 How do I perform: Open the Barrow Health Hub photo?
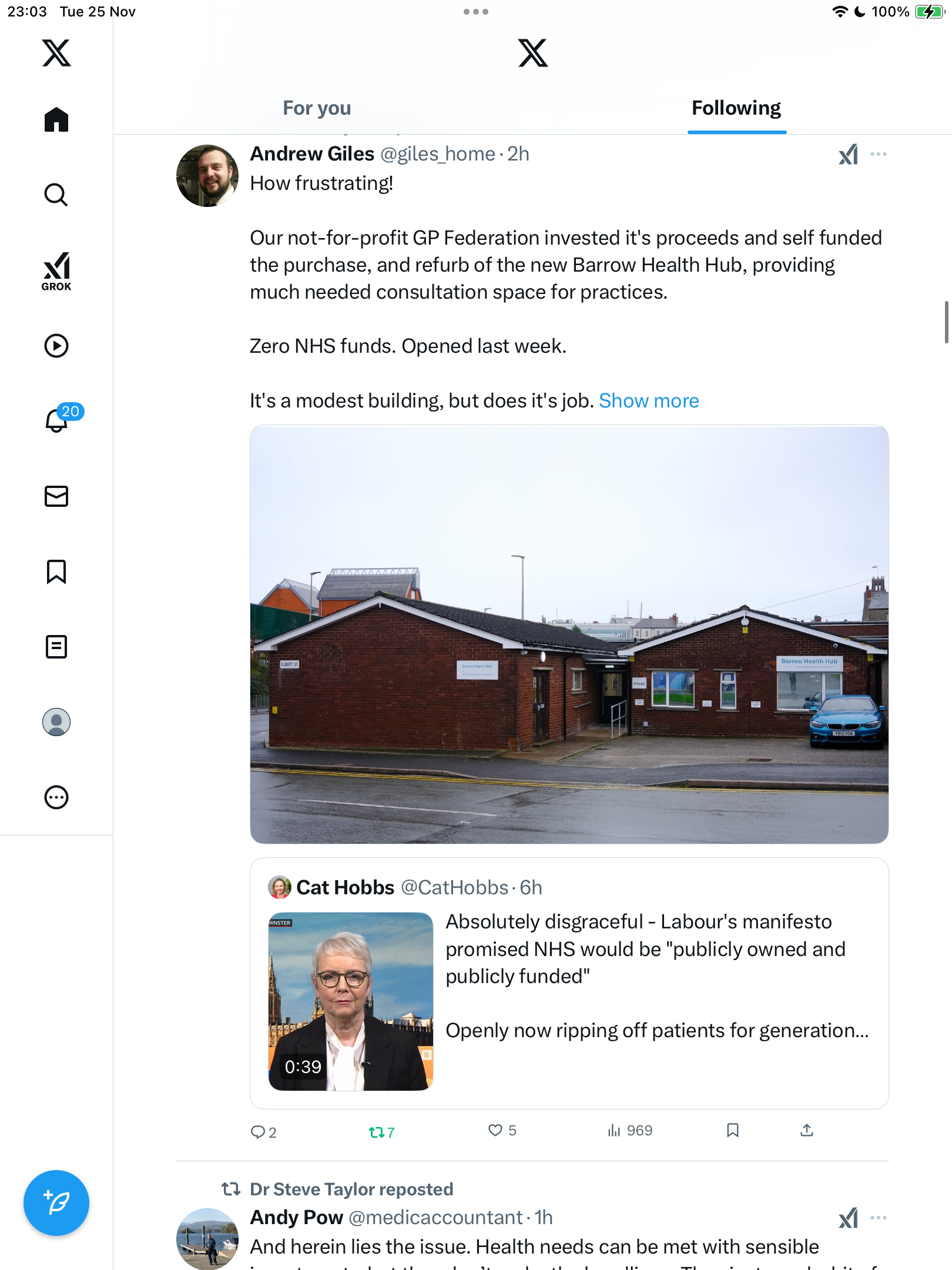pos(569,635)
